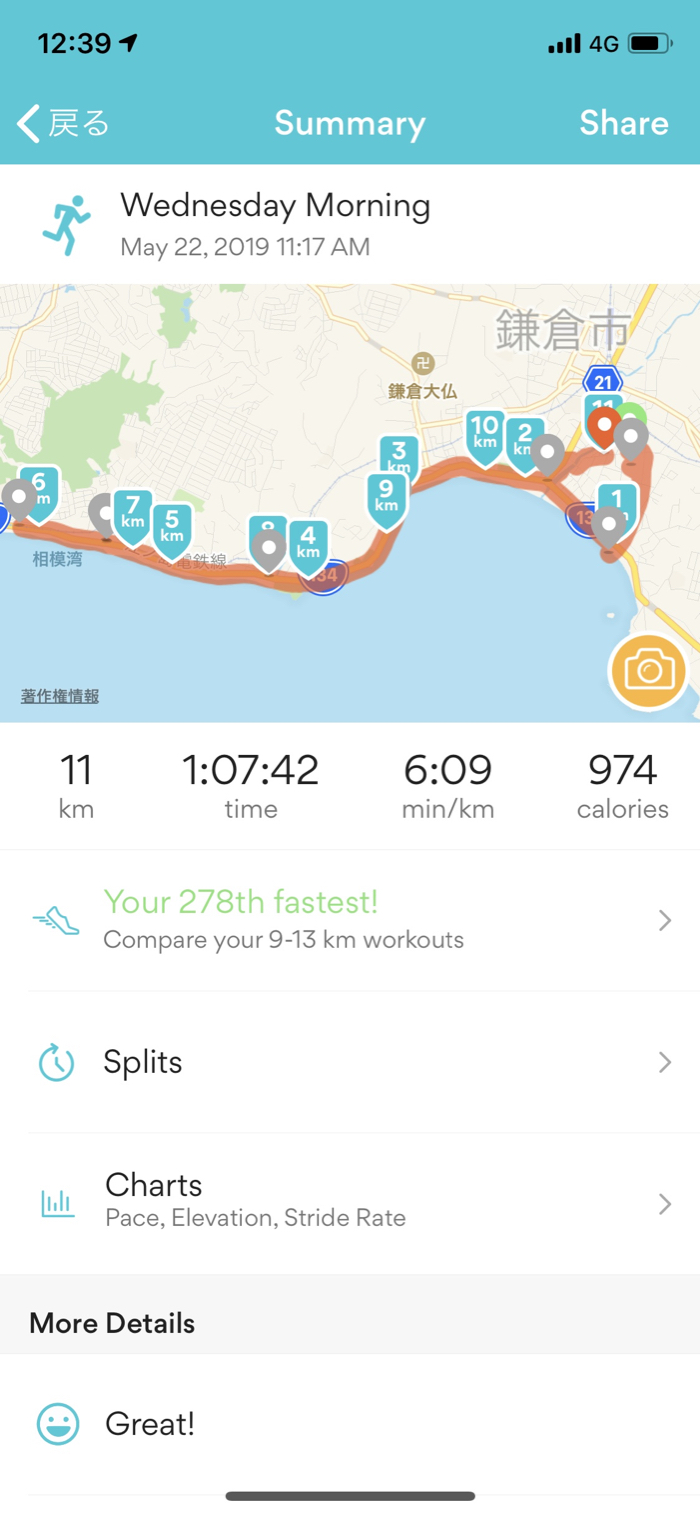
Task: Open the Great! feeling row
Action: (350, 1424)
